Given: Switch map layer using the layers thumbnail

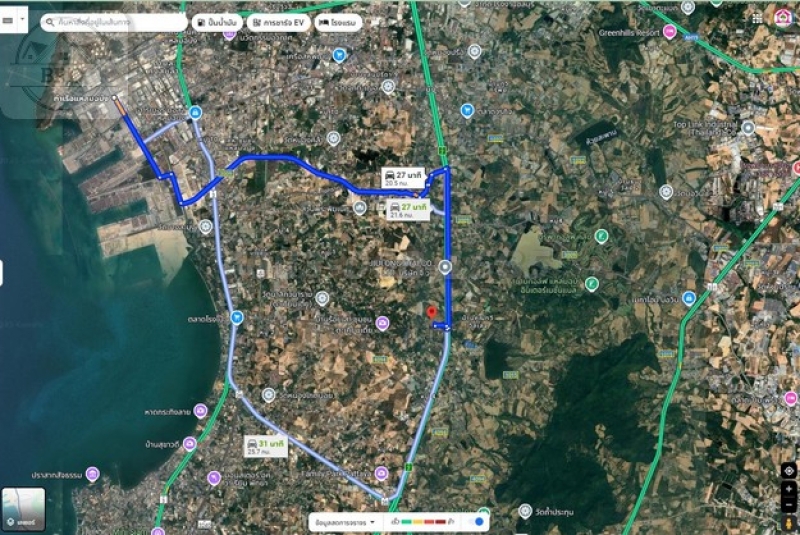Looking at the screenshot, I should pos(22,509).
